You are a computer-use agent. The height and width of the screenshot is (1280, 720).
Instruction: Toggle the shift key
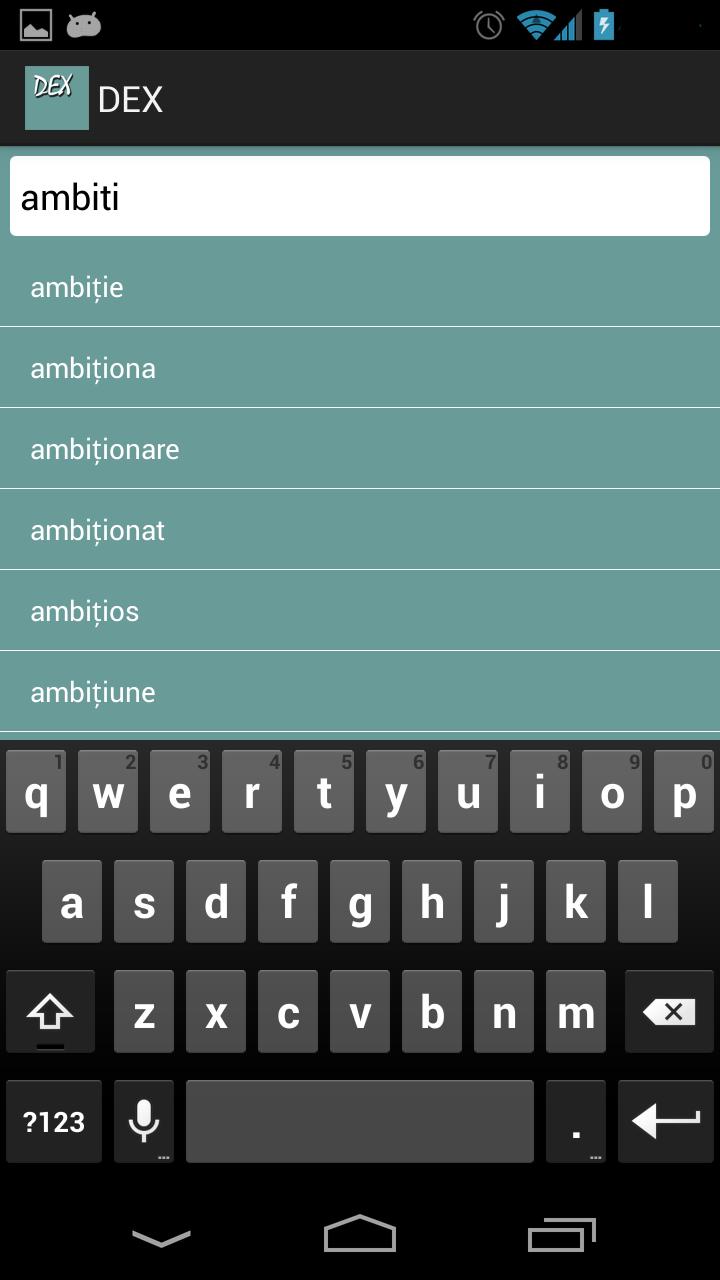click(50, 1012)
